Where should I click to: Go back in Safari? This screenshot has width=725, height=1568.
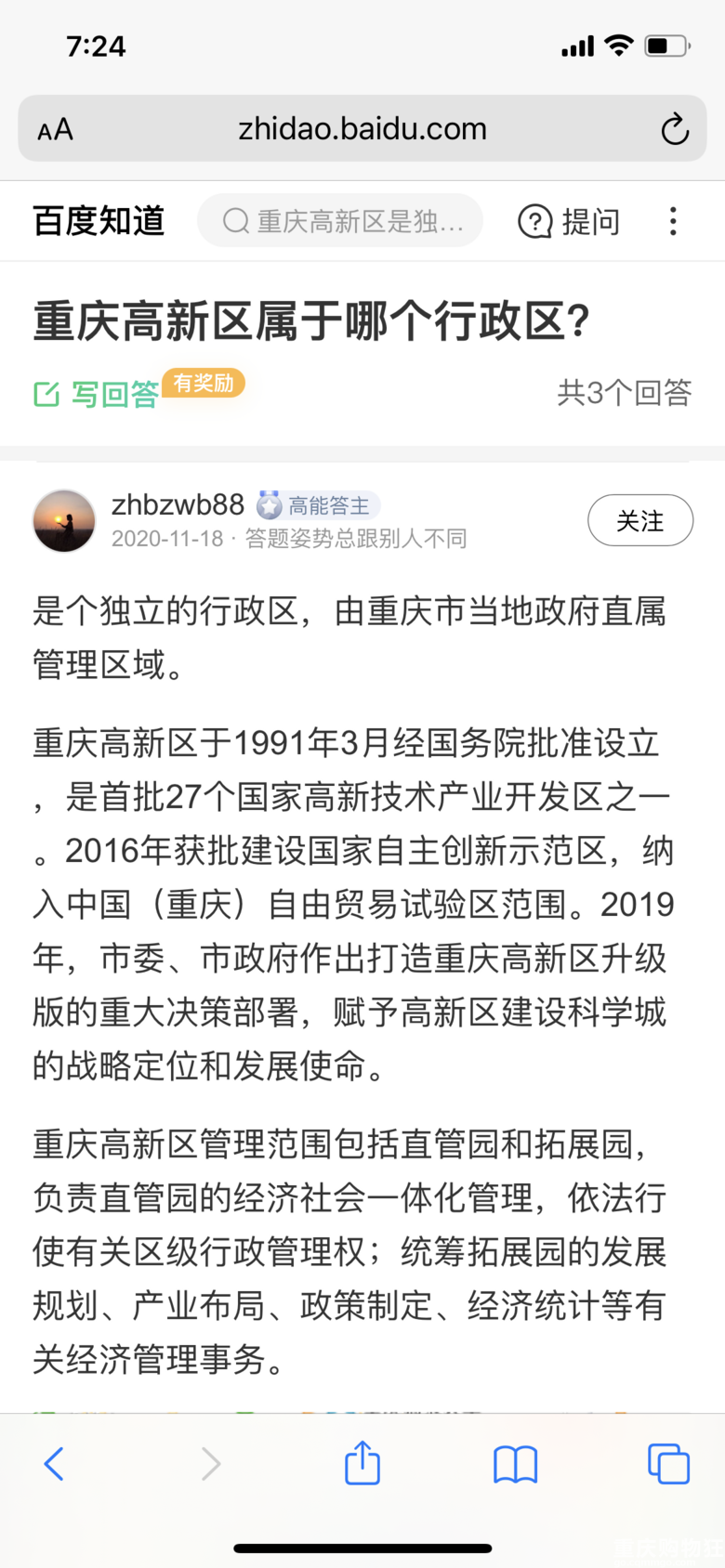[55, 1464]
